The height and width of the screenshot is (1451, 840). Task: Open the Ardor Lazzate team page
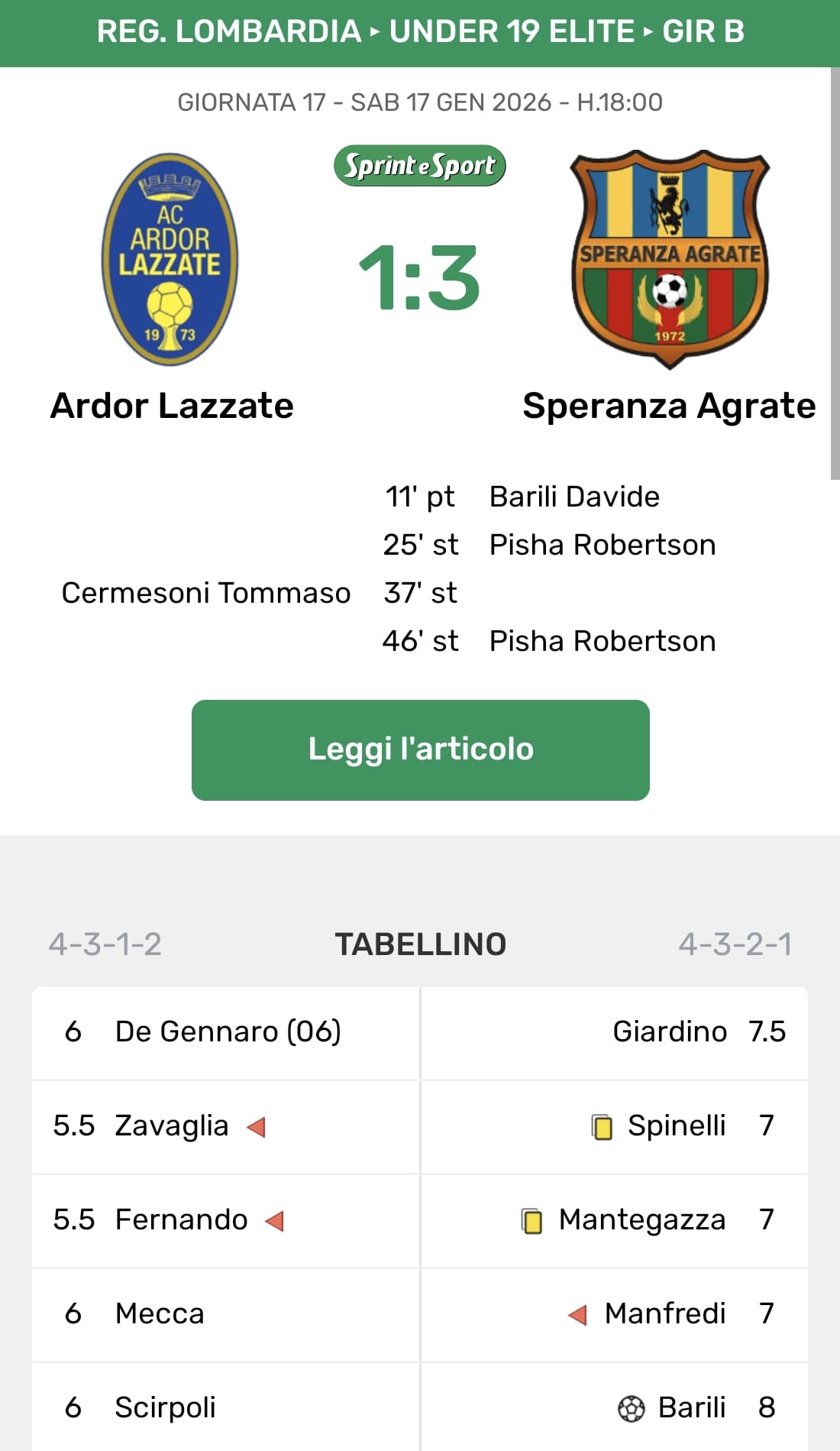[171, 406]
